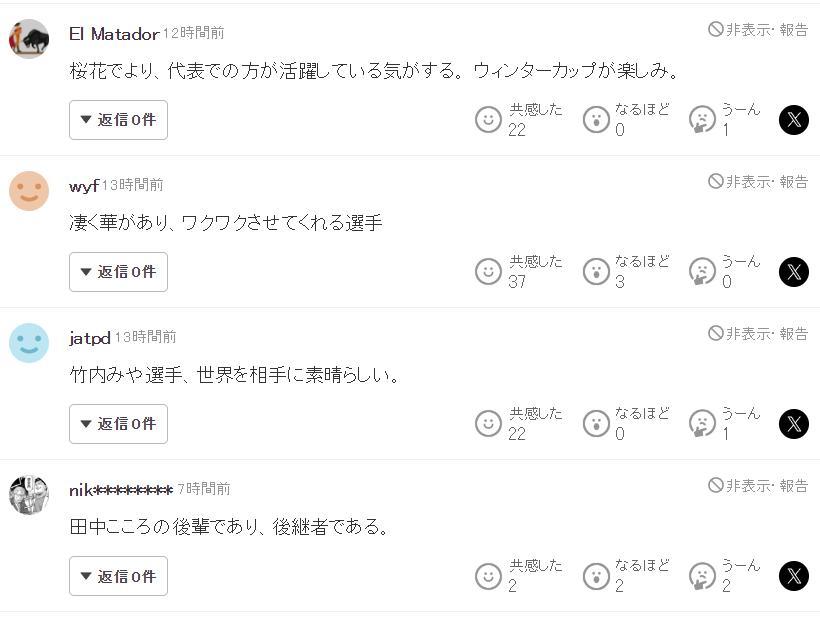Share wyf's comment to X
The image size is (820, 618).
pyautogui.click(x=793, y=272)
